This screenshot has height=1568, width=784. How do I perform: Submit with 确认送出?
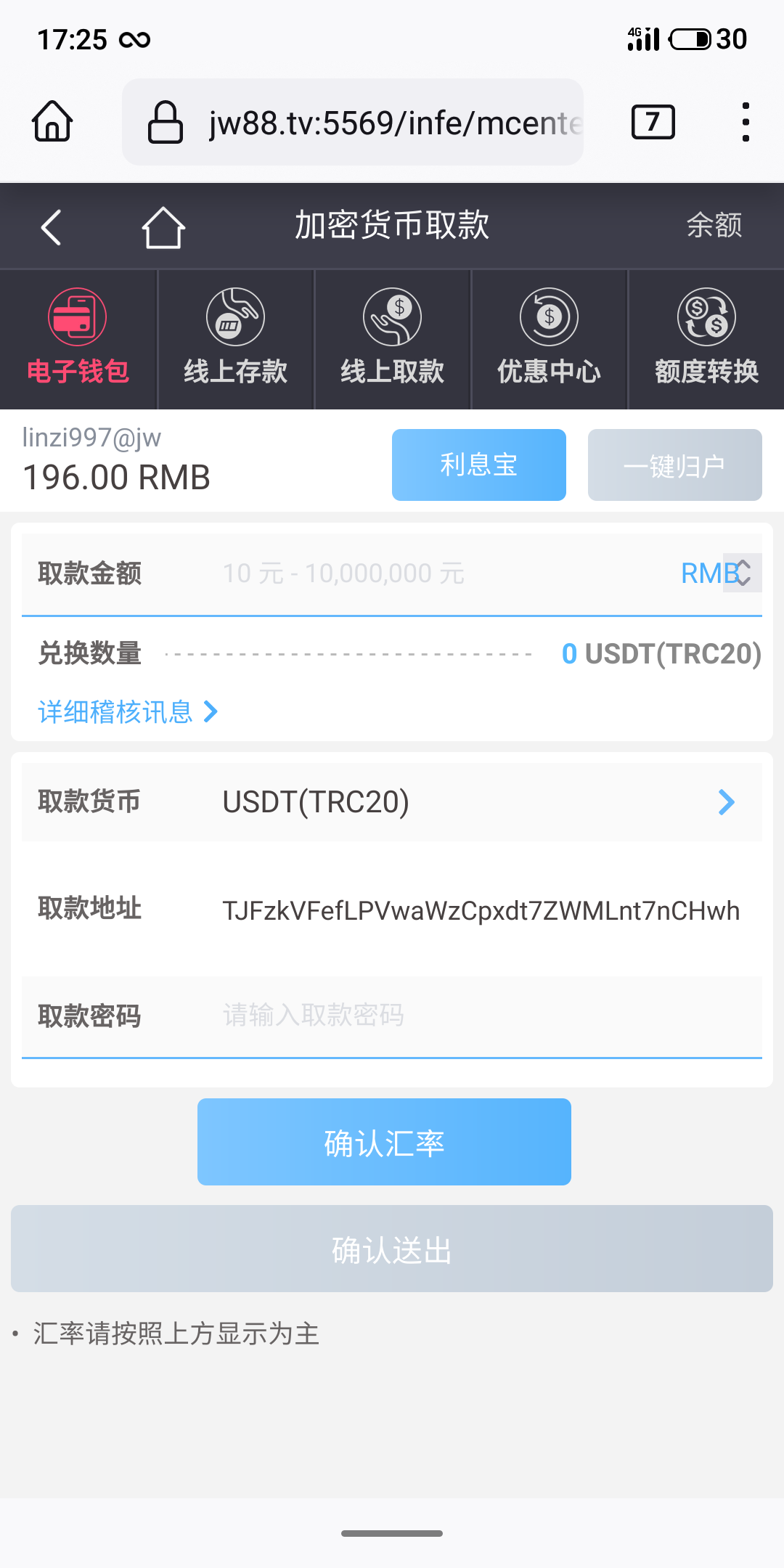point(392,1249)
